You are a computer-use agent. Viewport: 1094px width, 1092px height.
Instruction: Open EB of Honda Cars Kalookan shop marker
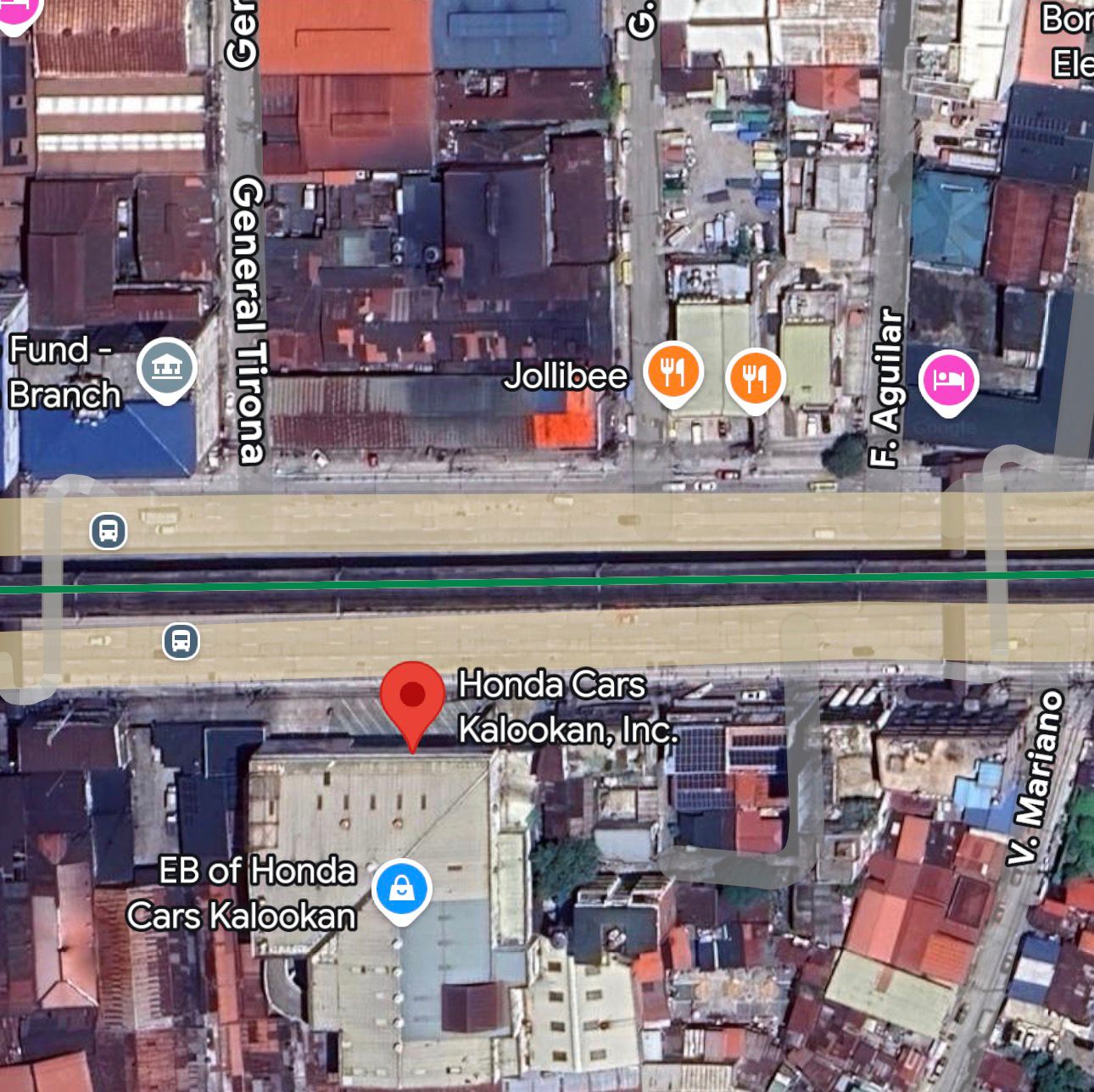pyautogui.click(x=402, y=889)
